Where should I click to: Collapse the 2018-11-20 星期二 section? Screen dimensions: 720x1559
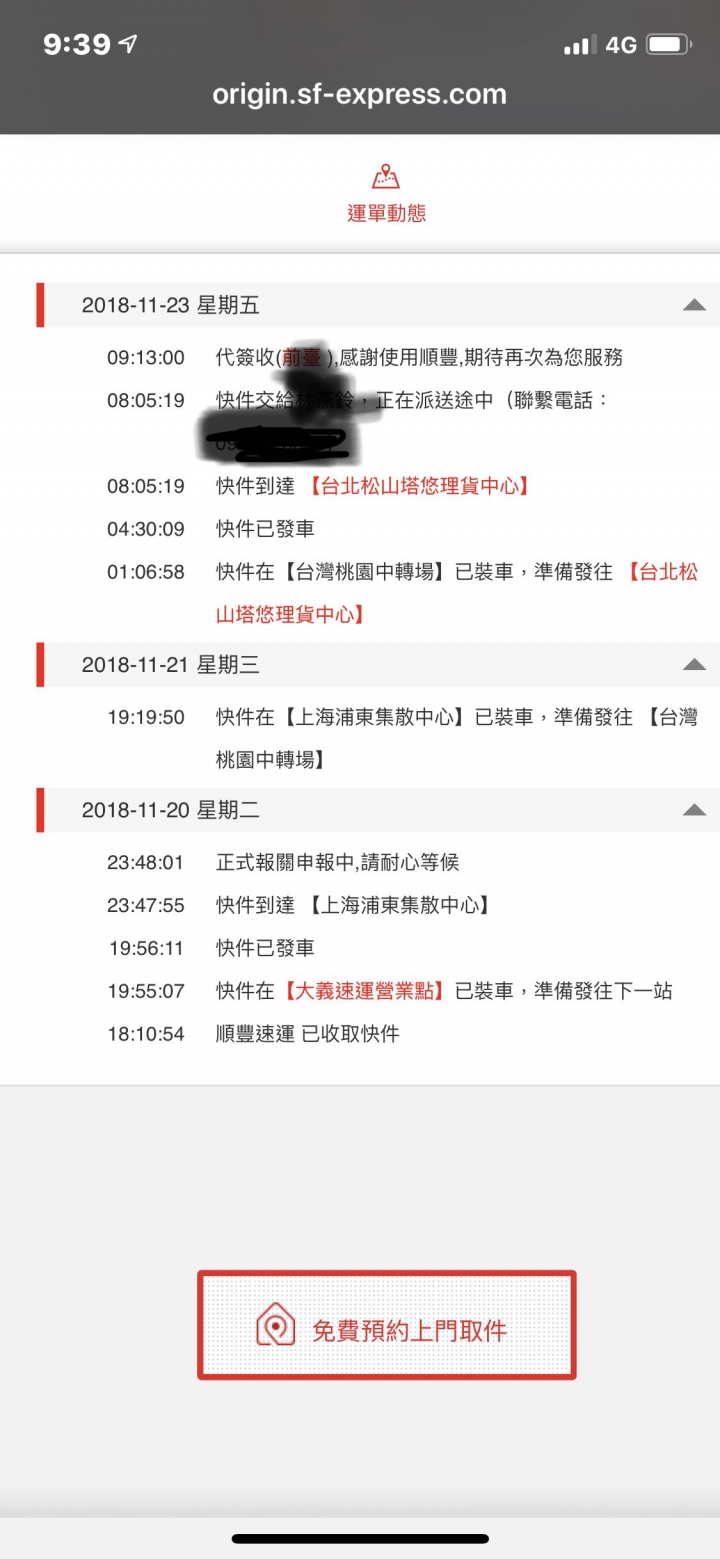pyautogui.click(x=694, y=810)
